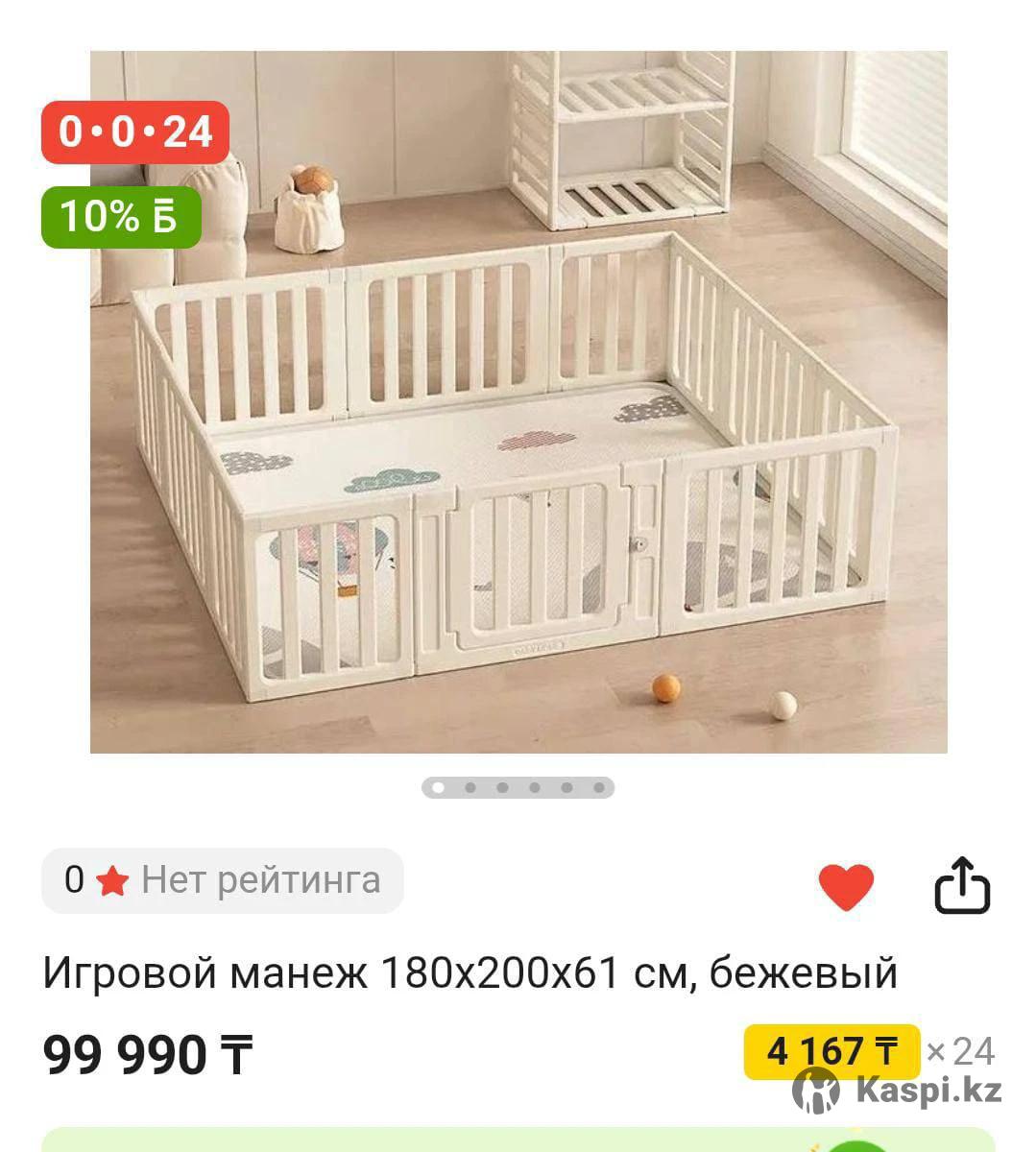Tap the 0·0·24 installment badge
The image size is (1036, 1152).
click(134, 132)
